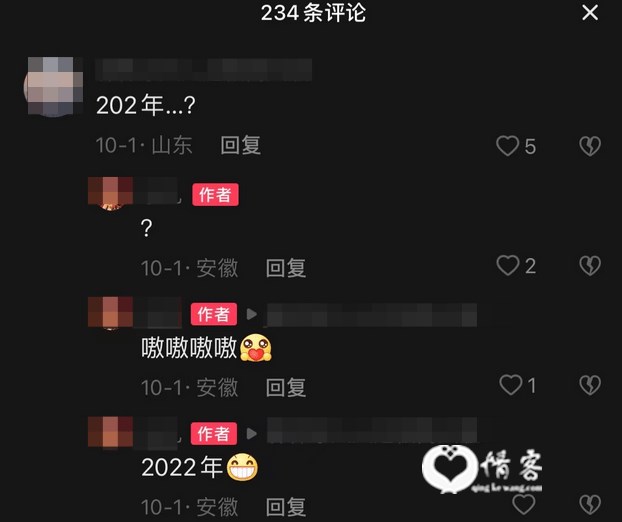
Task: Like the comment '202年...?'
Action: point(508,146)
